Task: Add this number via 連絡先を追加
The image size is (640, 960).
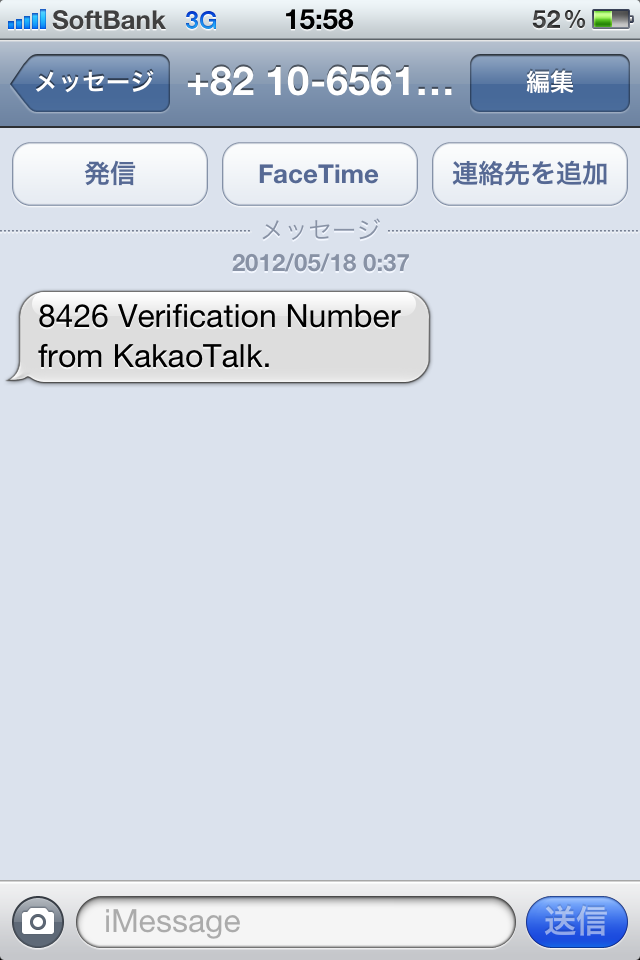Action: [529, 174]
